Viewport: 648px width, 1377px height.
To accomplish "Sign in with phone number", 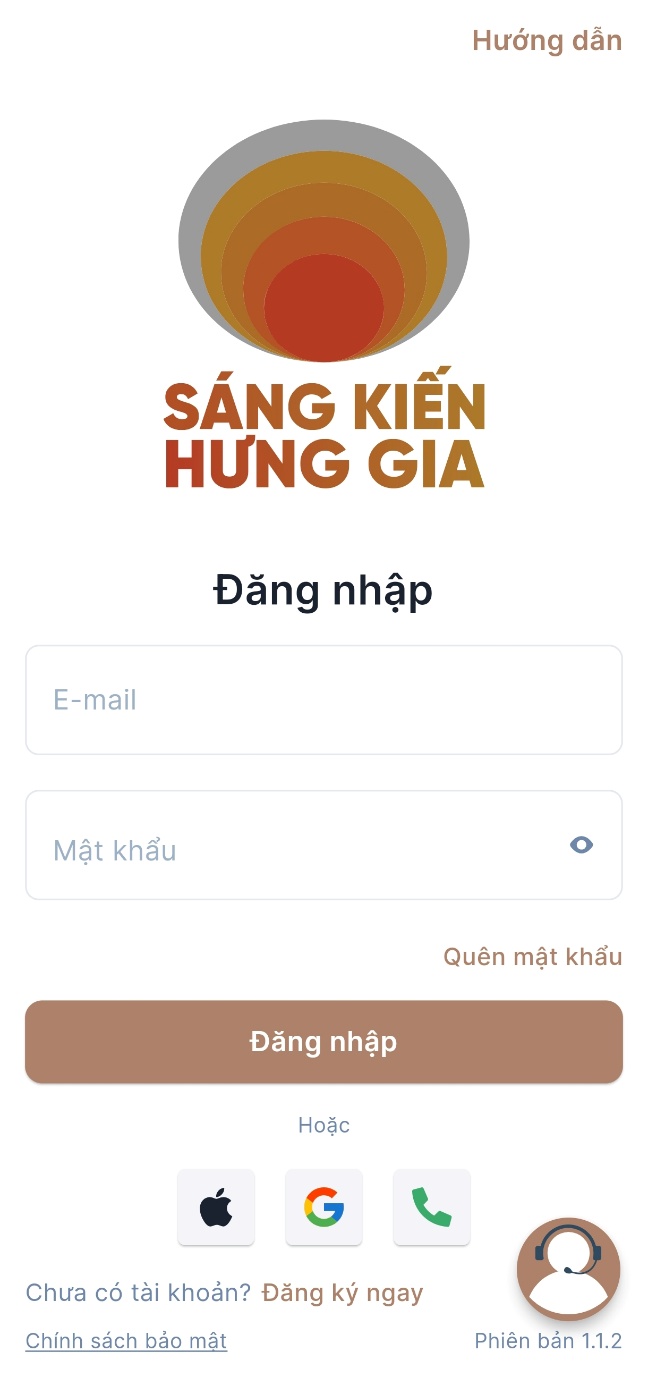I will click(431, 1208).
